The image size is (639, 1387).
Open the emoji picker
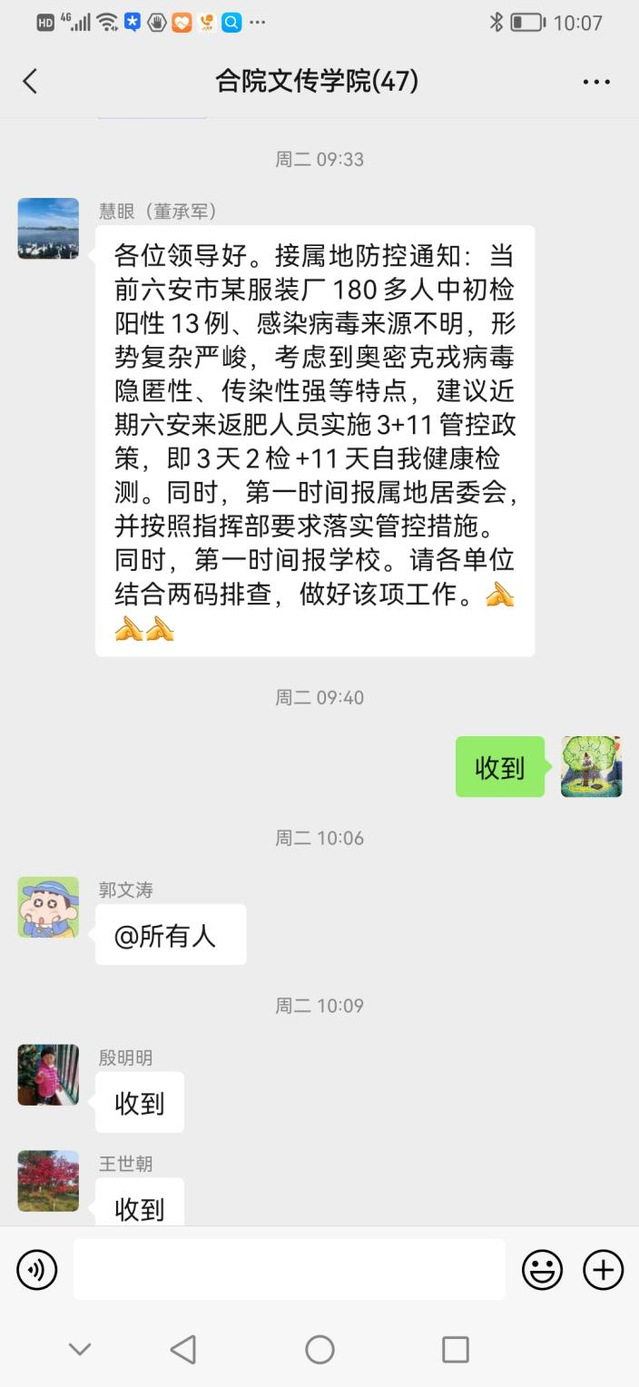542,1270
